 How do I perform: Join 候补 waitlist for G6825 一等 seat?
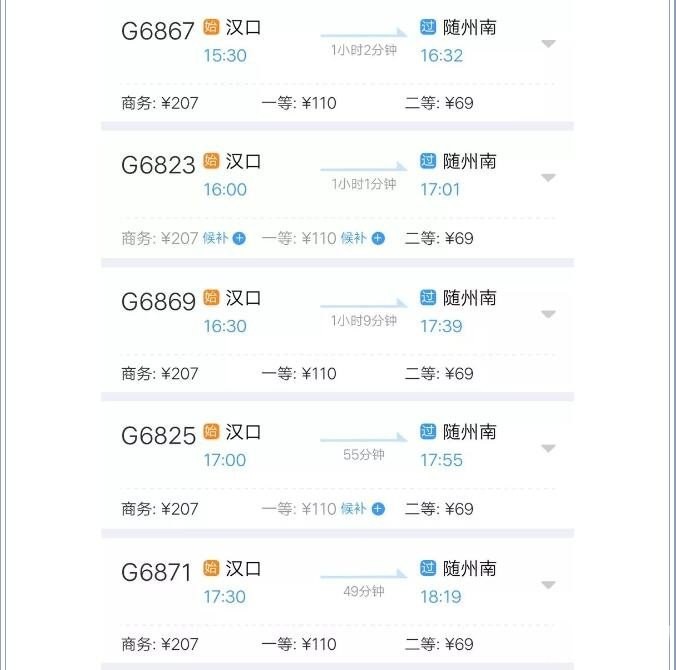(x=362, y=509)
